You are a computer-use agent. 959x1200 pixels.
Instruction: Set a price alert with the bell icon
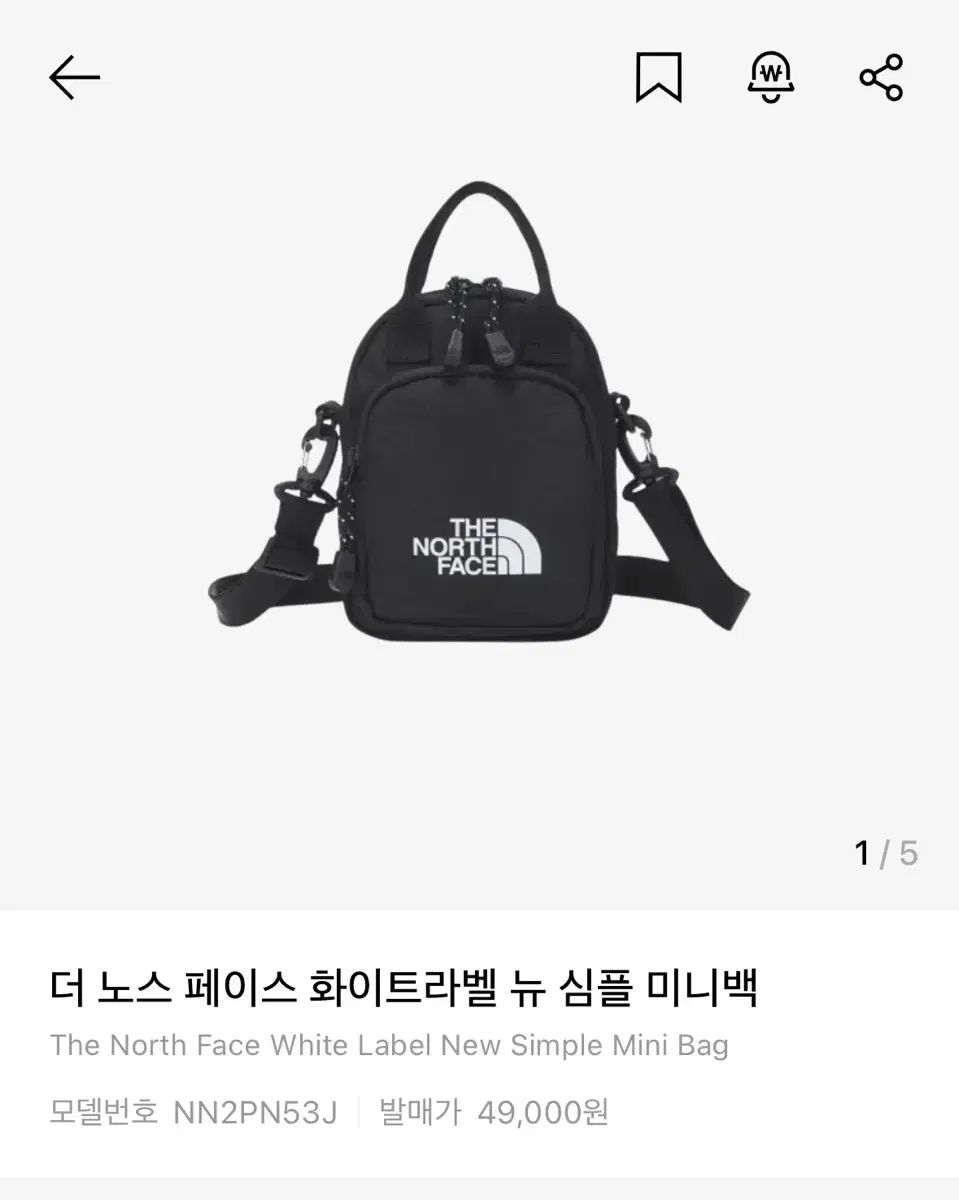[770, 76]
